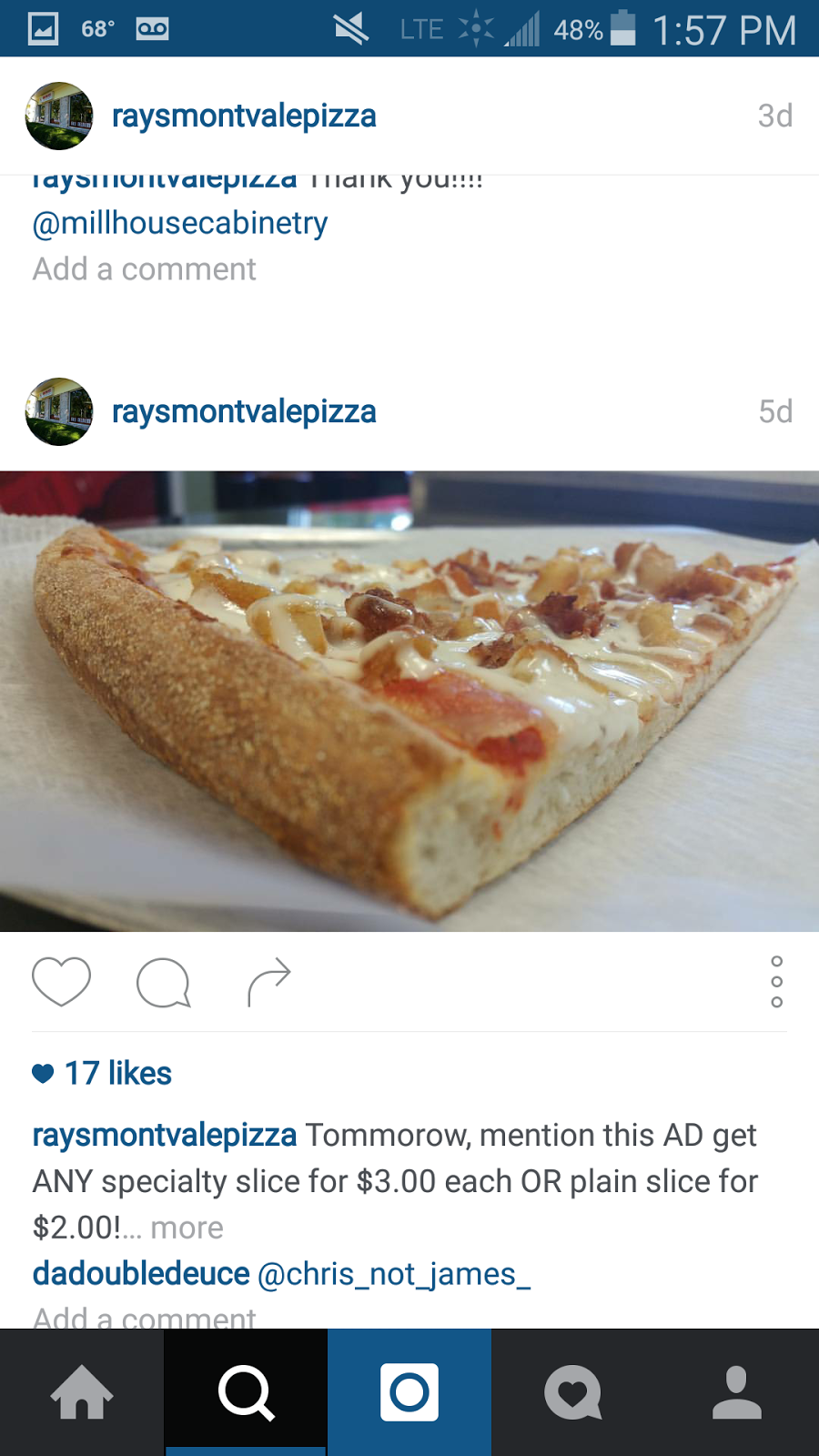
Task: Go to the Home feed
Action: tap(82, 1392)
